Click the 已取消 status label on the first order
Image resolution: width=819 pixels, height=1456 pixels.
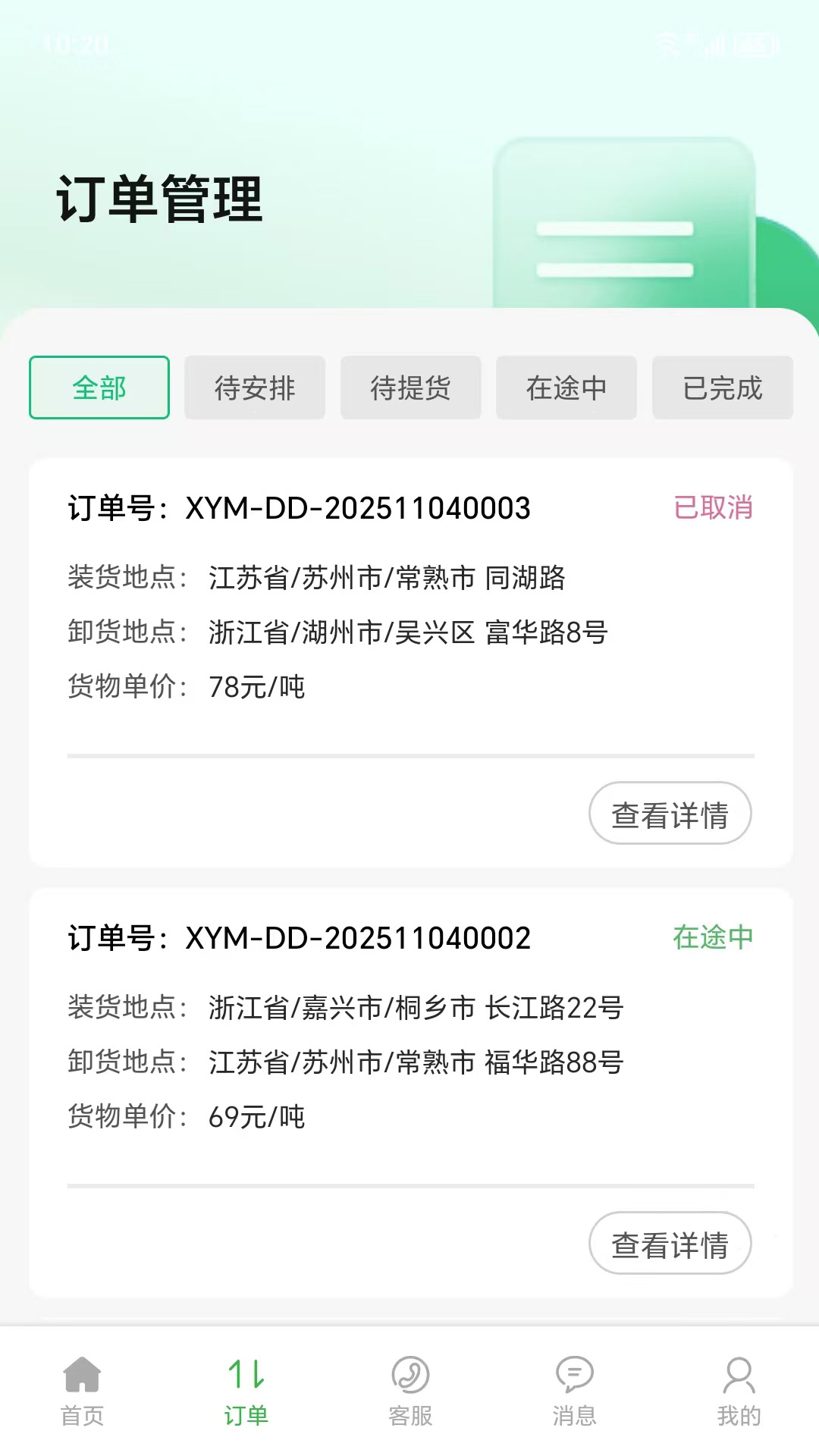point(712,510)
